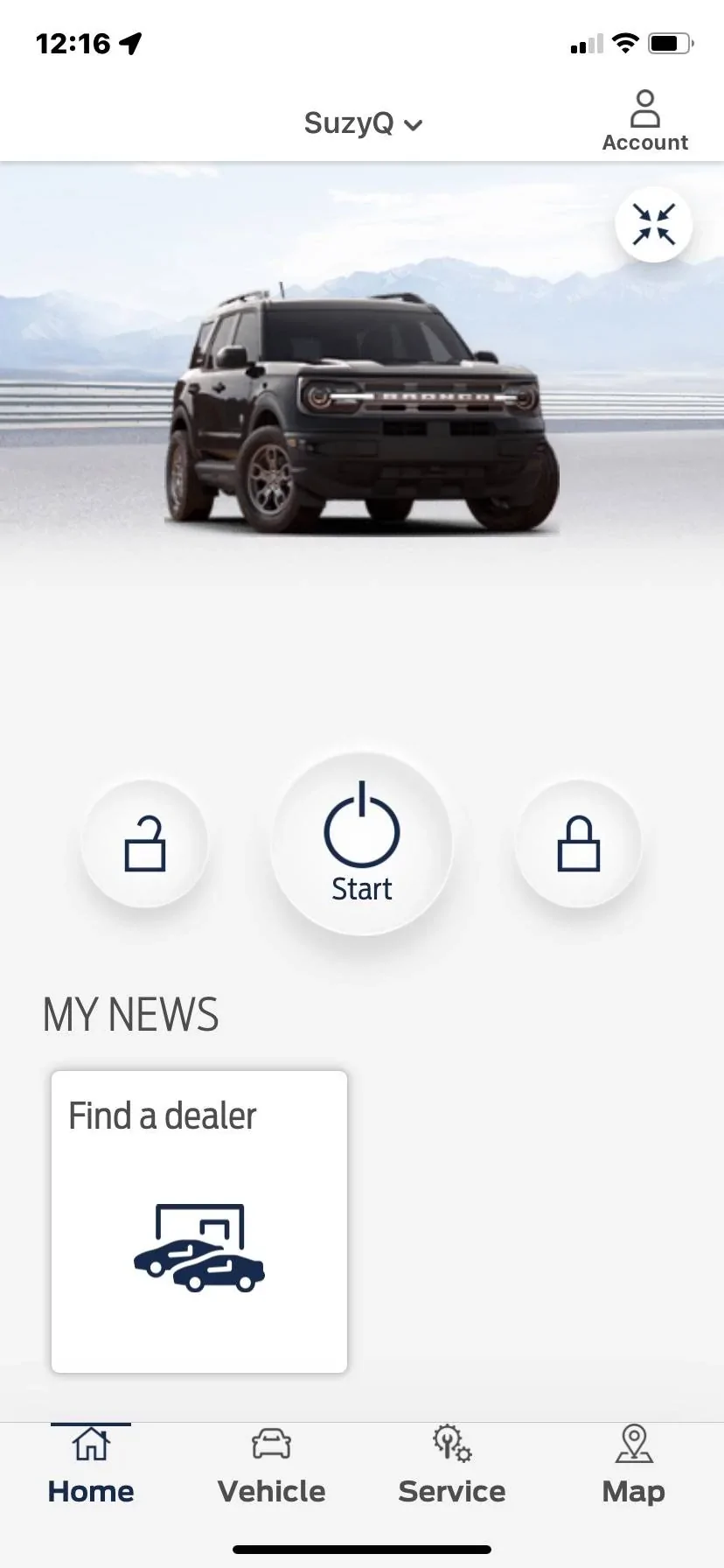
Task: Expand the SuzyQ vehicle selector
Action: (363, 123)
